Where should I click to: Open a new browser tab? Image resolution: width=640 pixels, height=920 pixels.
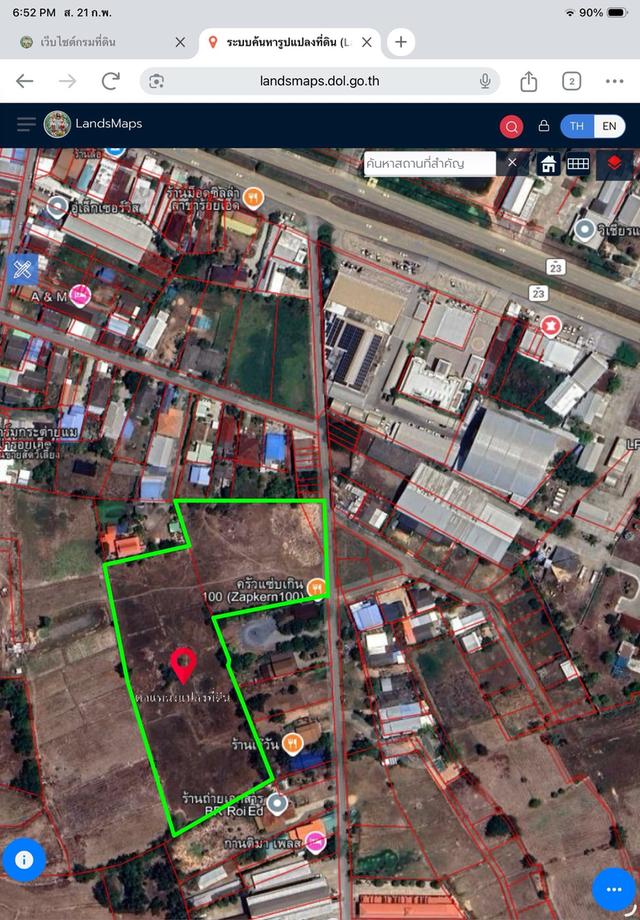coord(400,42)
